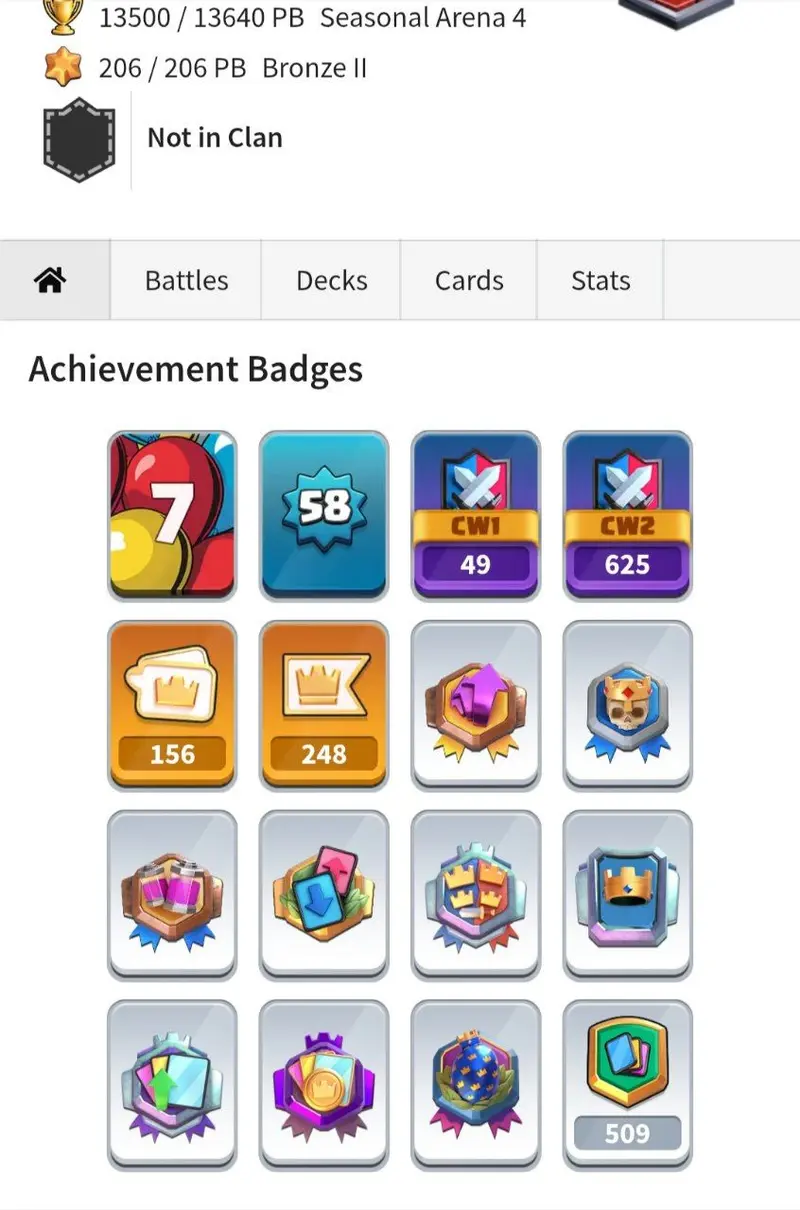Tap the orange crown banner badge 248

tap(324, 705)
